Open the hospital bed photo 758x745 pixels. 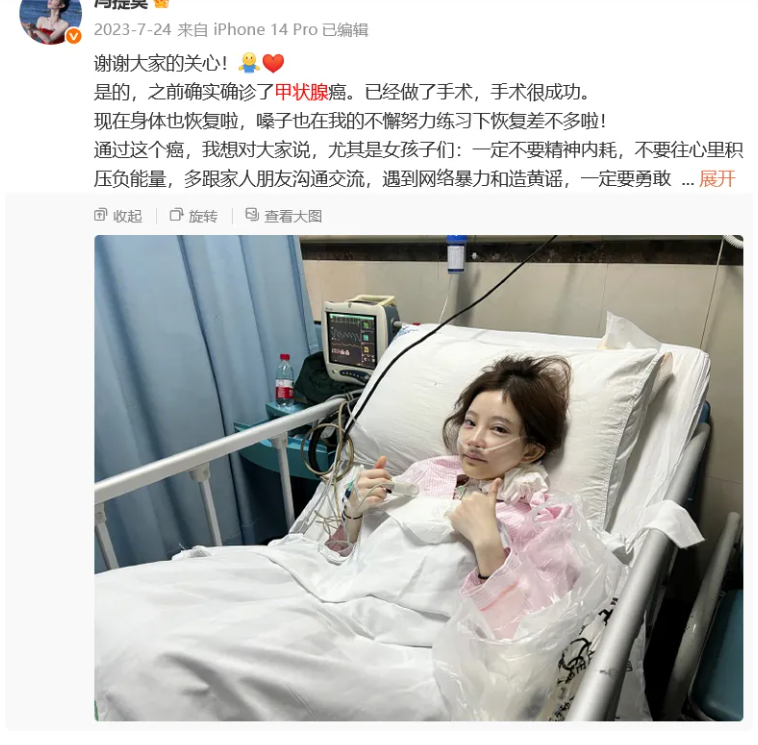click(x=418, y=478)
